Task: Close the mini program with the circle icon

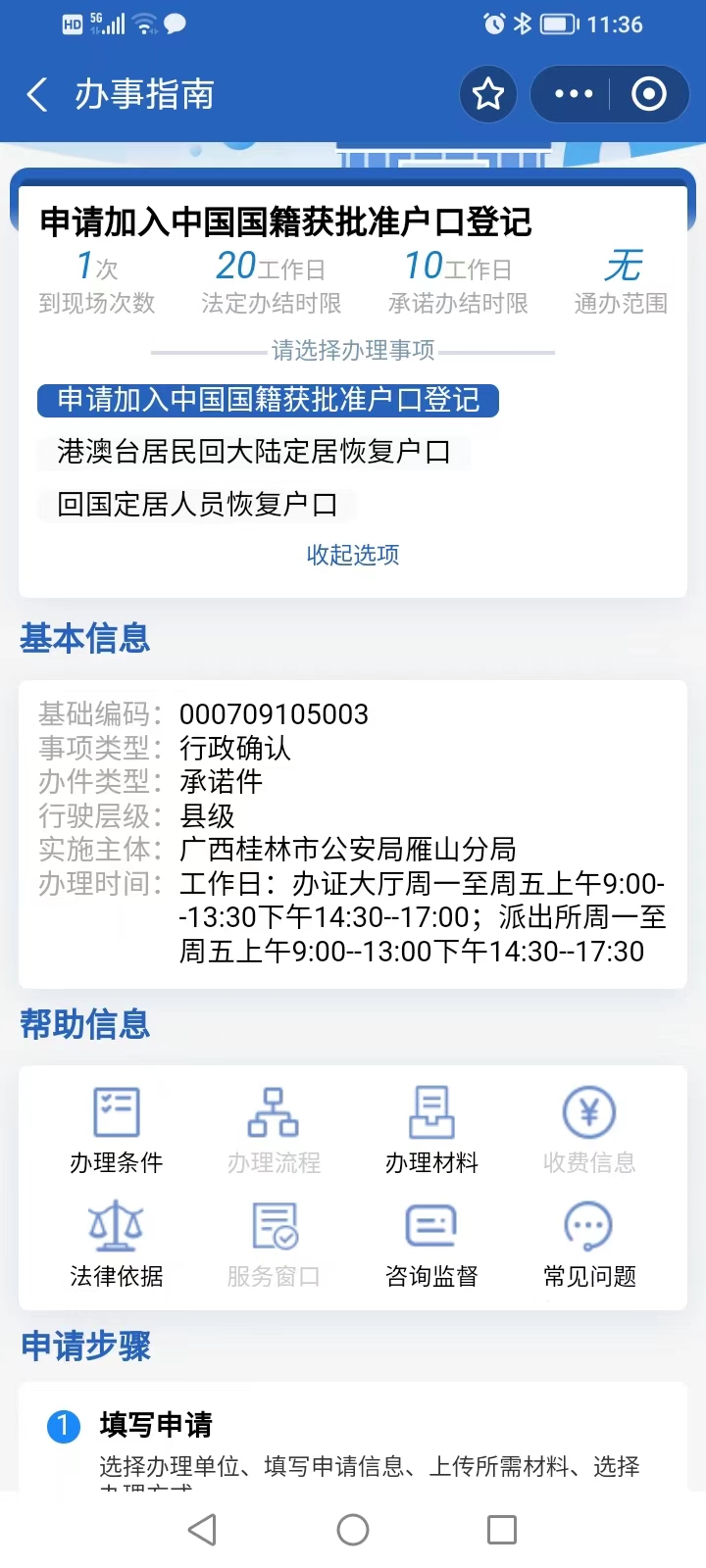Action: click(x=648, y=94)
